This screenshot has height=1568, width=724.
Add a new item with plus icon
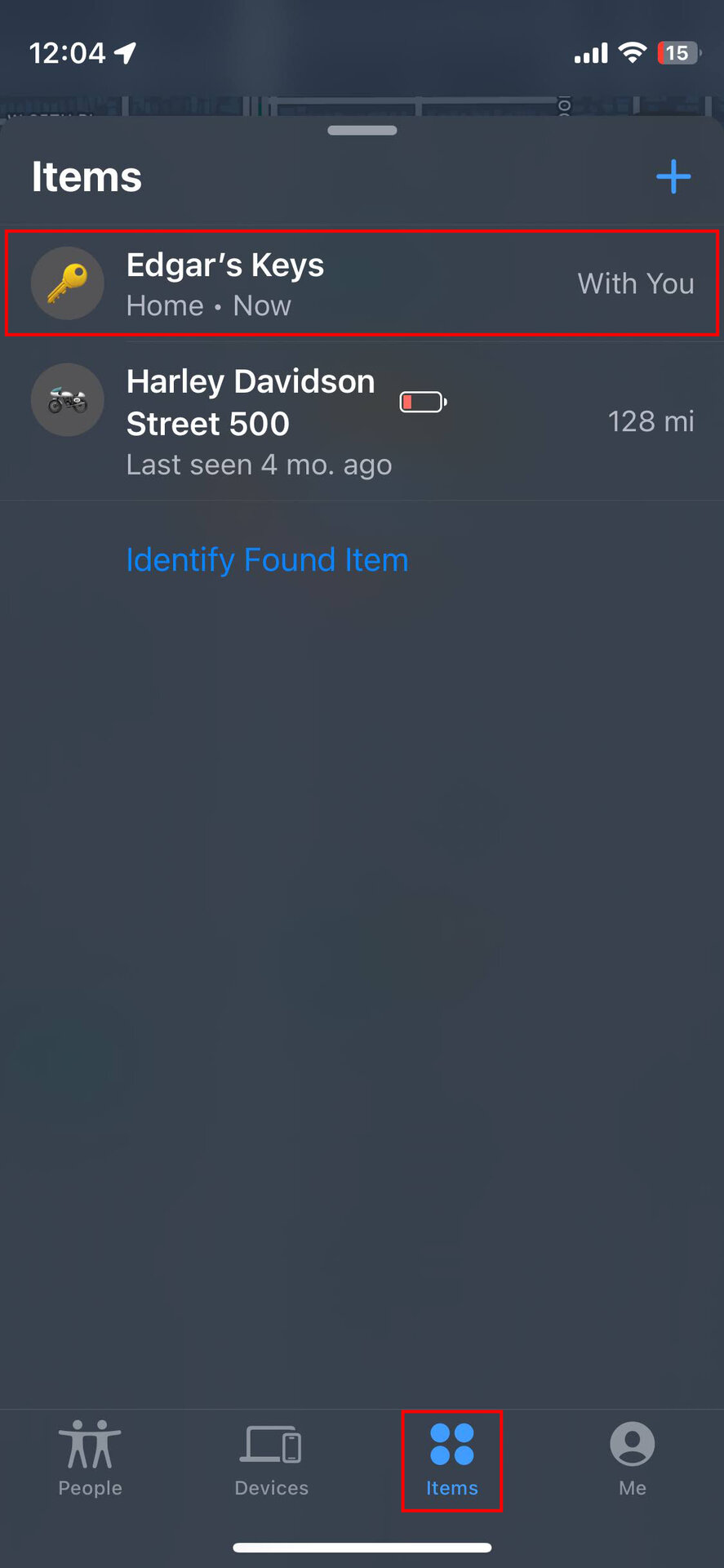click(x=673, y=176)
